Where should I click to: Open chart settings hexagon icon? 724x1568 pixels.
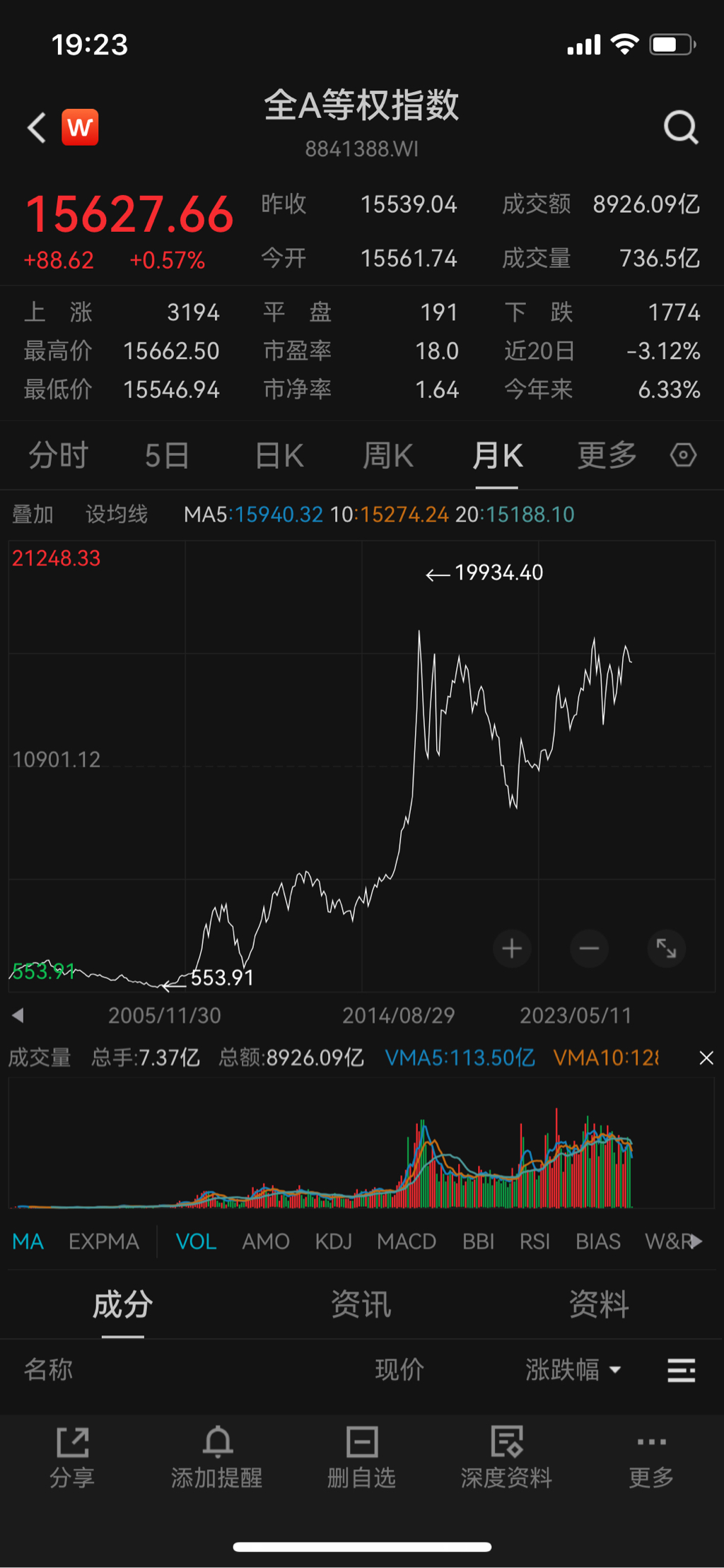pyautogui.click(x=683, y=455)
